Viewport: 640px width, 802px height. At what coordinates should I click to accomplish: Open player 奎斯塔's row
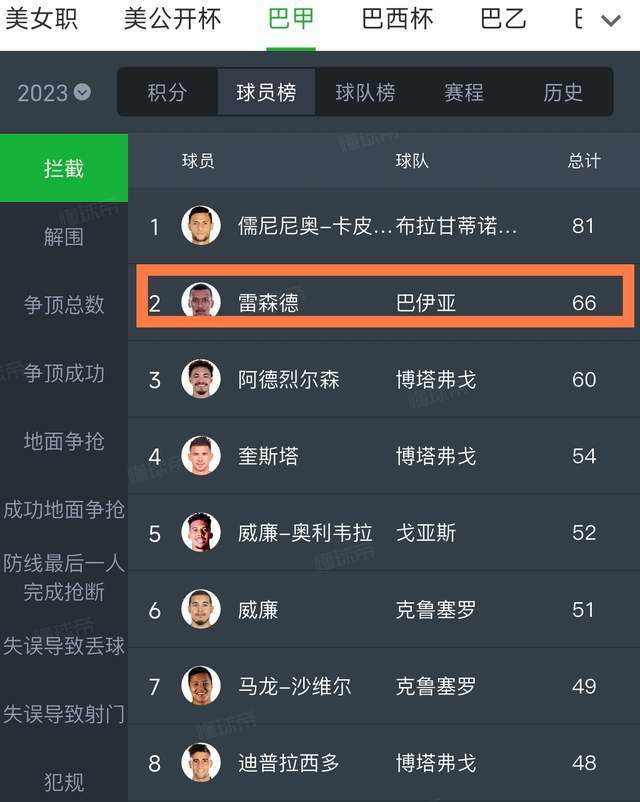384,456
